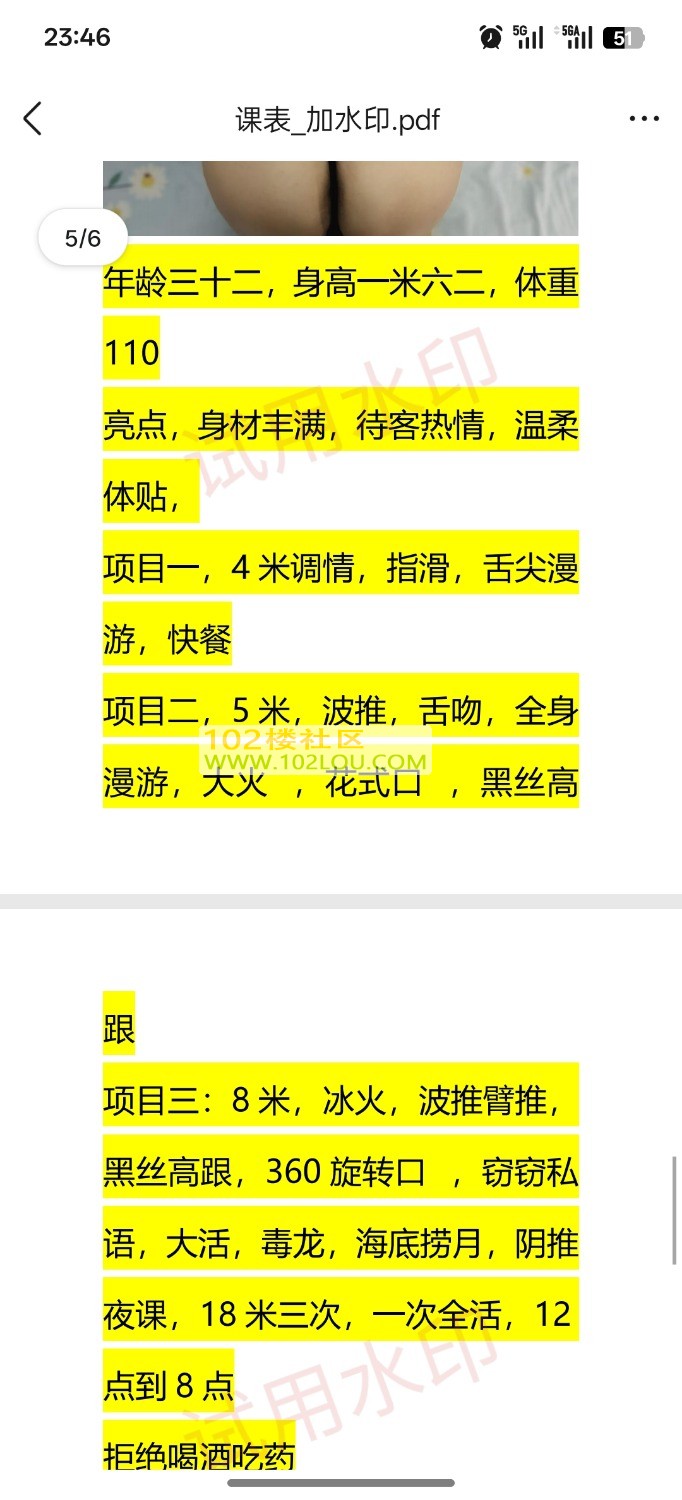Tap the 5/6 page indicator
This screenshot has width=682, height=1500.
coord(83,239)
